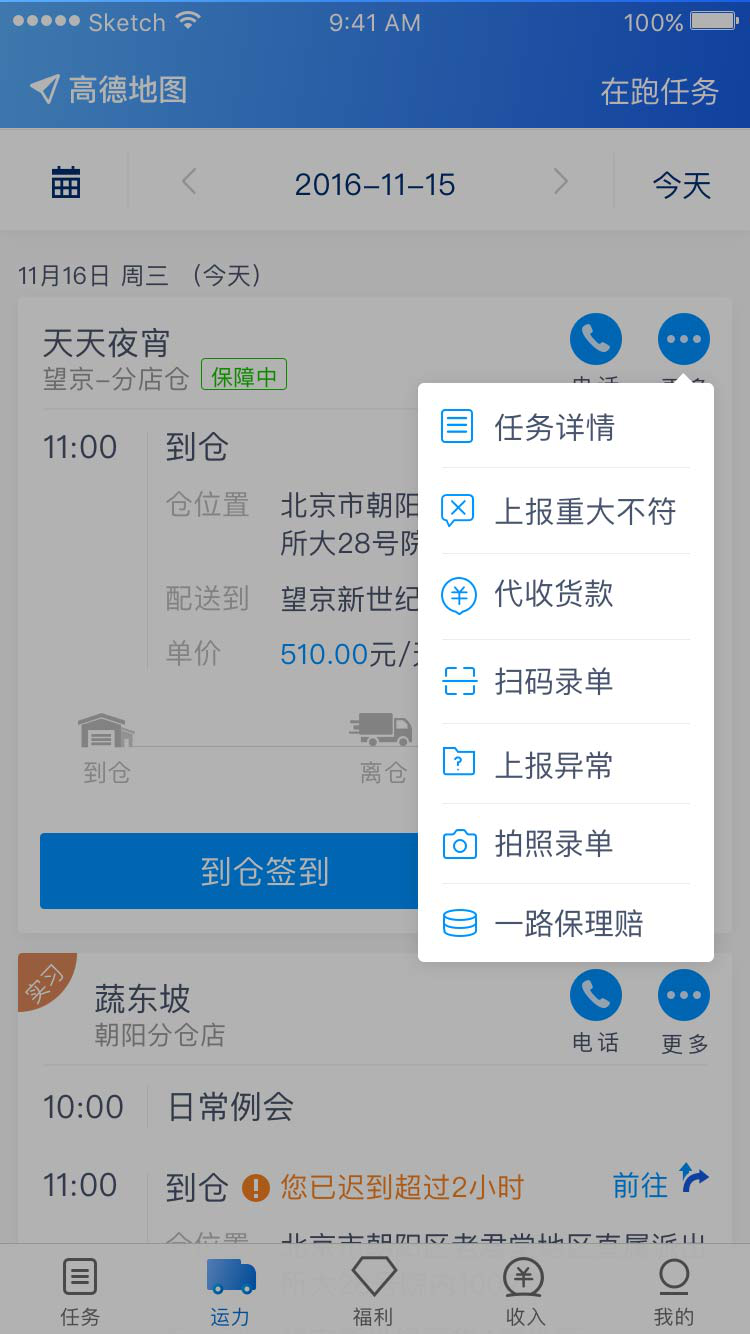Call 天天夜宵 using phone icon

point(596,340)
